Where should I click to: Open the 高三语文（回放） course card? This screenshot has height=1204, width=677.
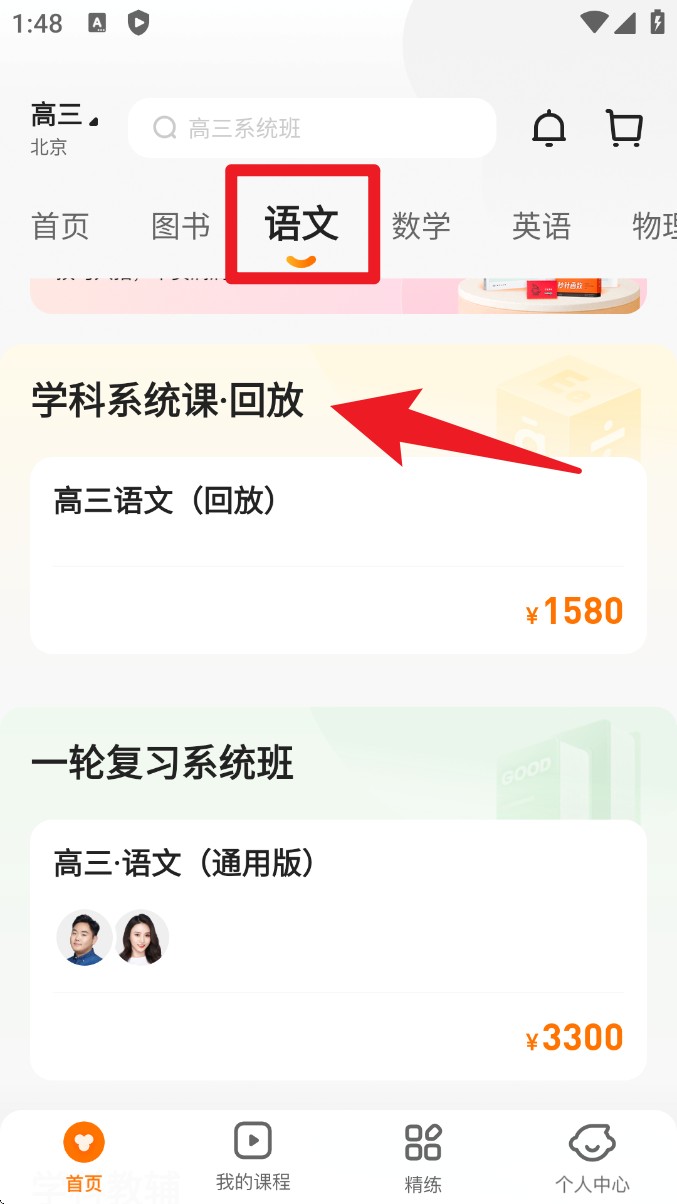point(338,555)
